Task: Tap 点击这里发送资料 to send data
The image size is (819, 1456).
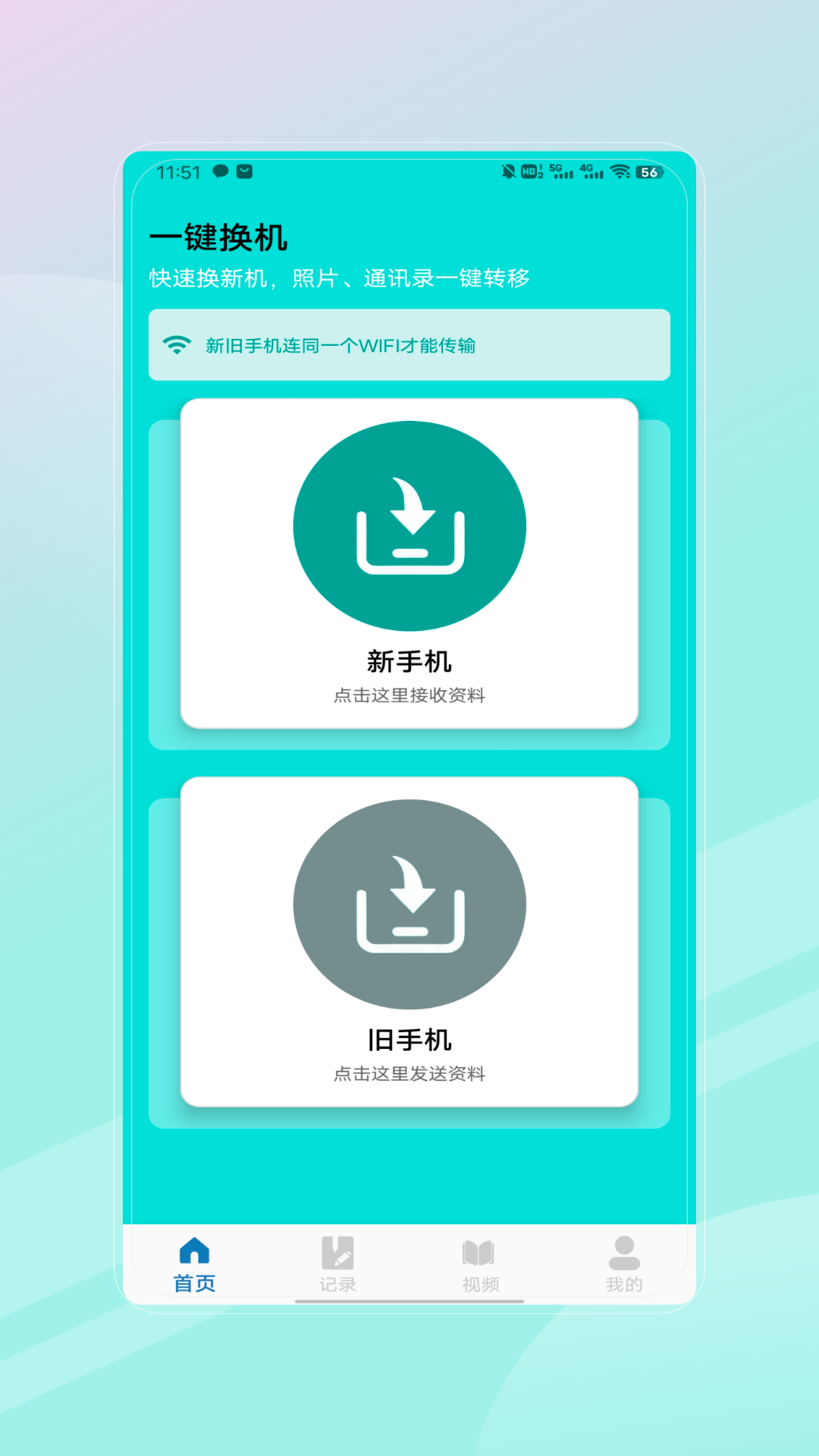Action: click(409, 1075)
